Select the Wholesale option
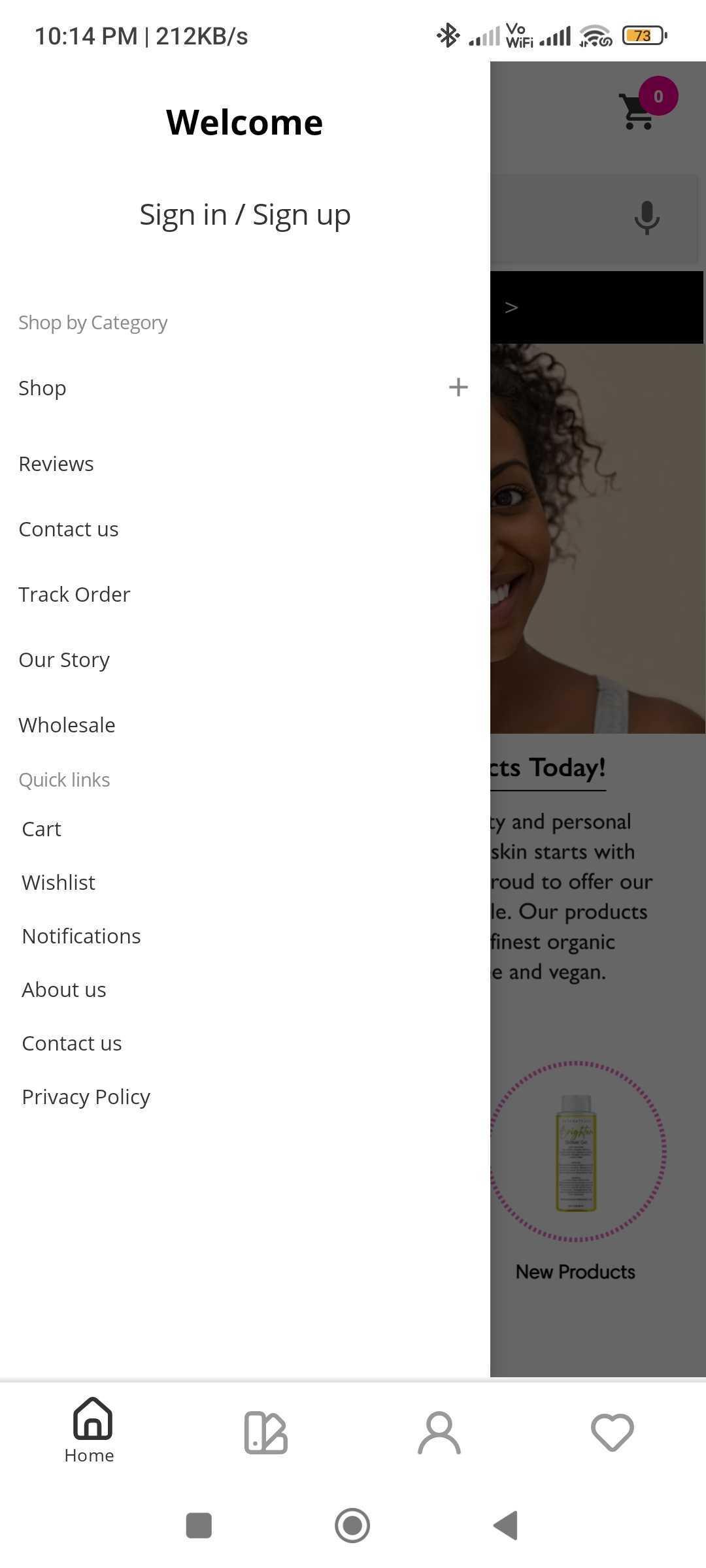The width and height of the screenshot is (706, 1568). (67, 725)
